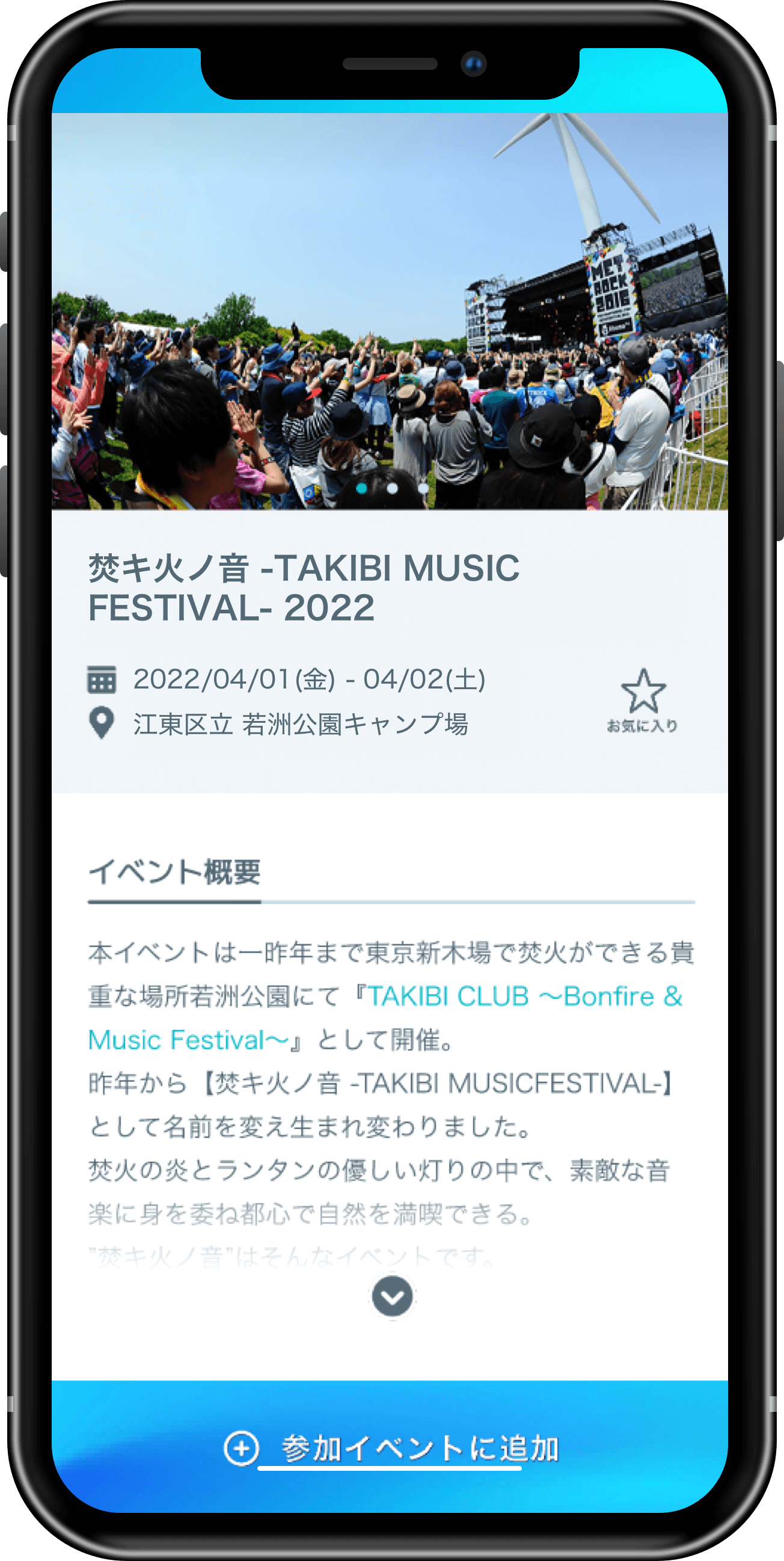
Task: Expand the full イベント概要 description
Action: [392, 1296]
